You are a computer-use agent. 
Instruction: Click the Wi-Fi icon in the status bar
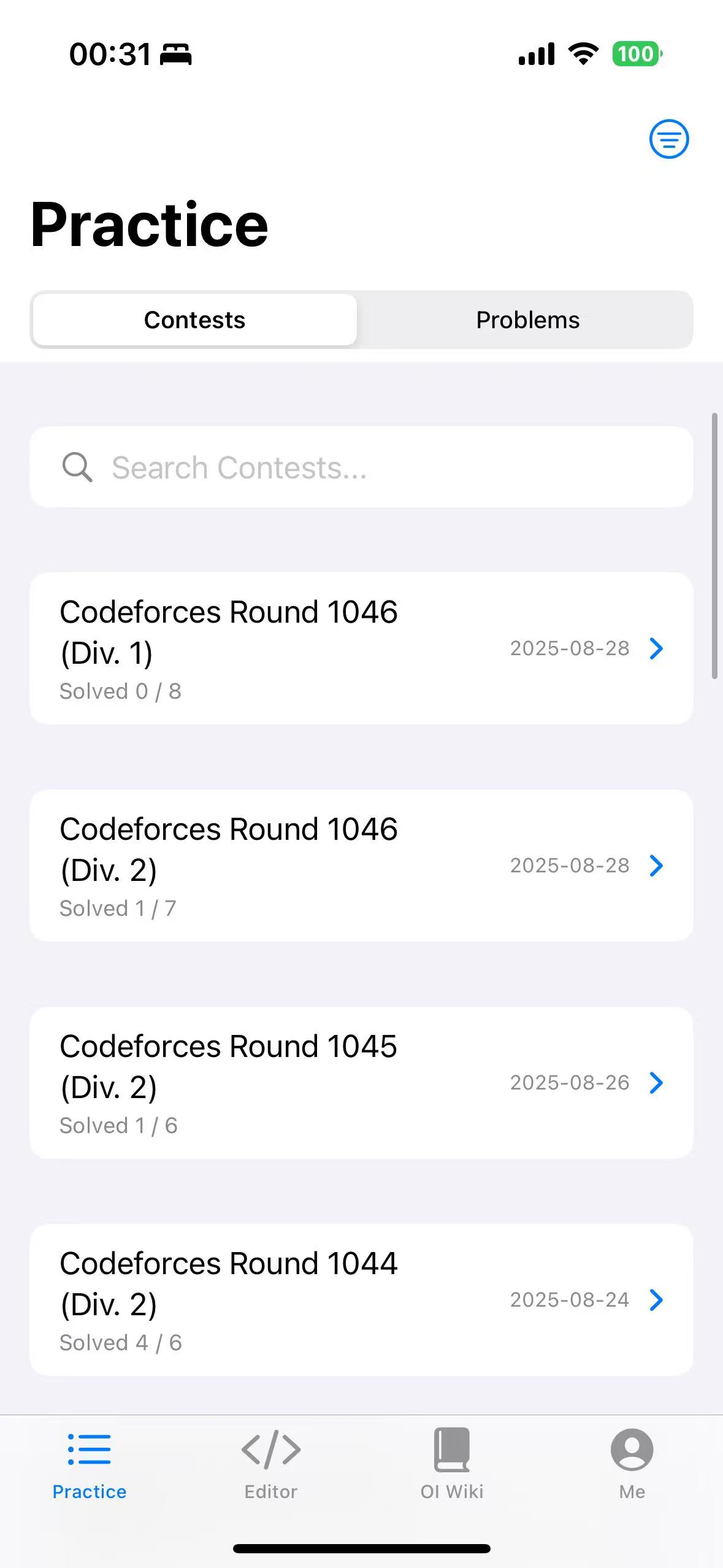583,54
